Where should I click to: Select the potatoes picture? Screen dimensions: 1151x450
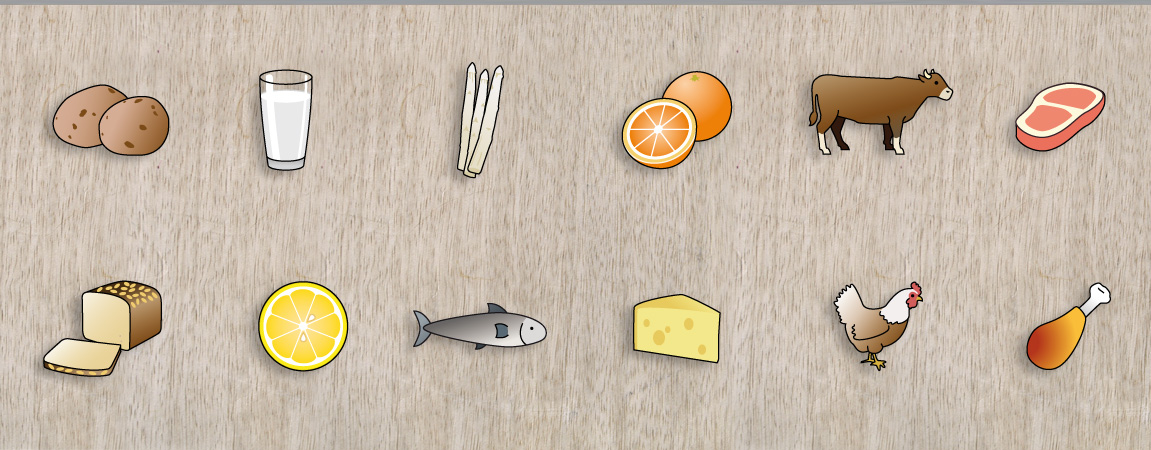(x=111, y=121)
